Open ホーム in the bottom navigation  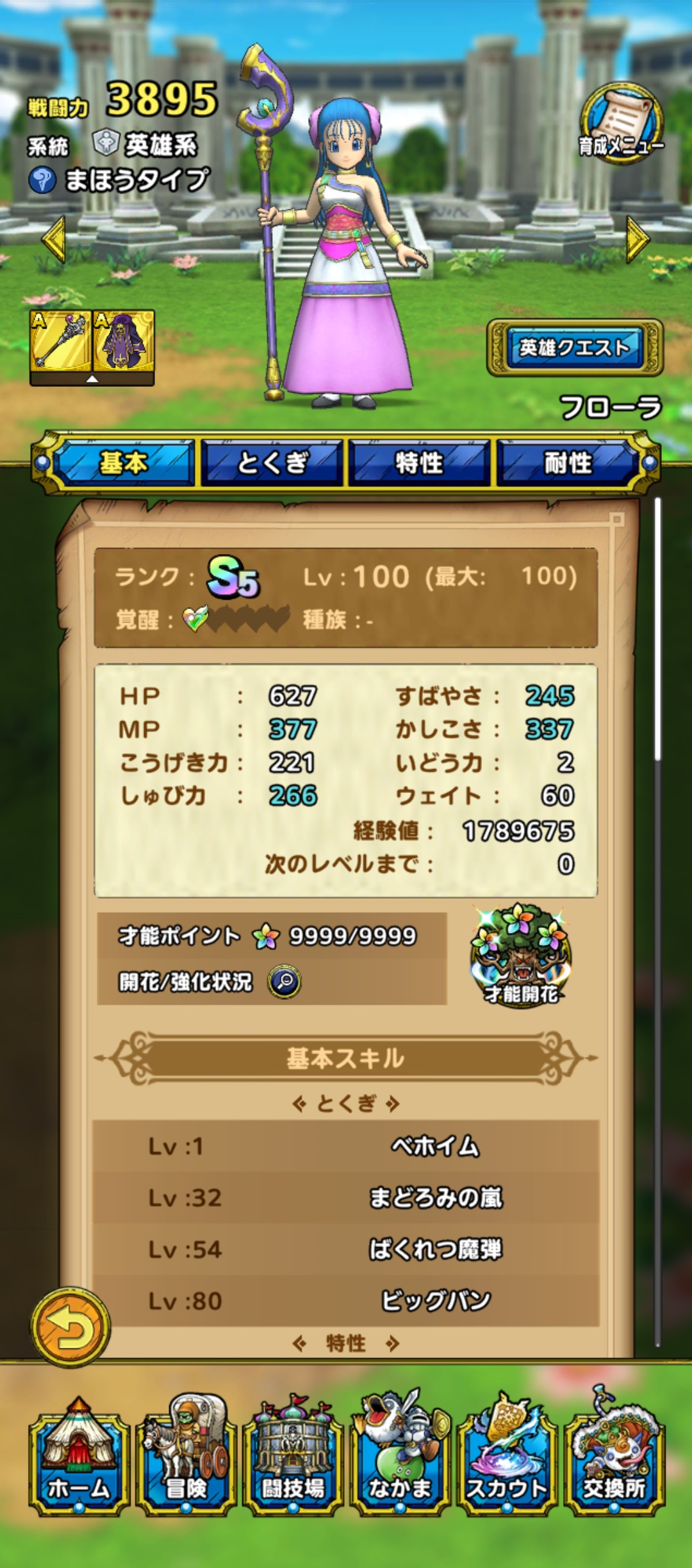pos(79,1457)
